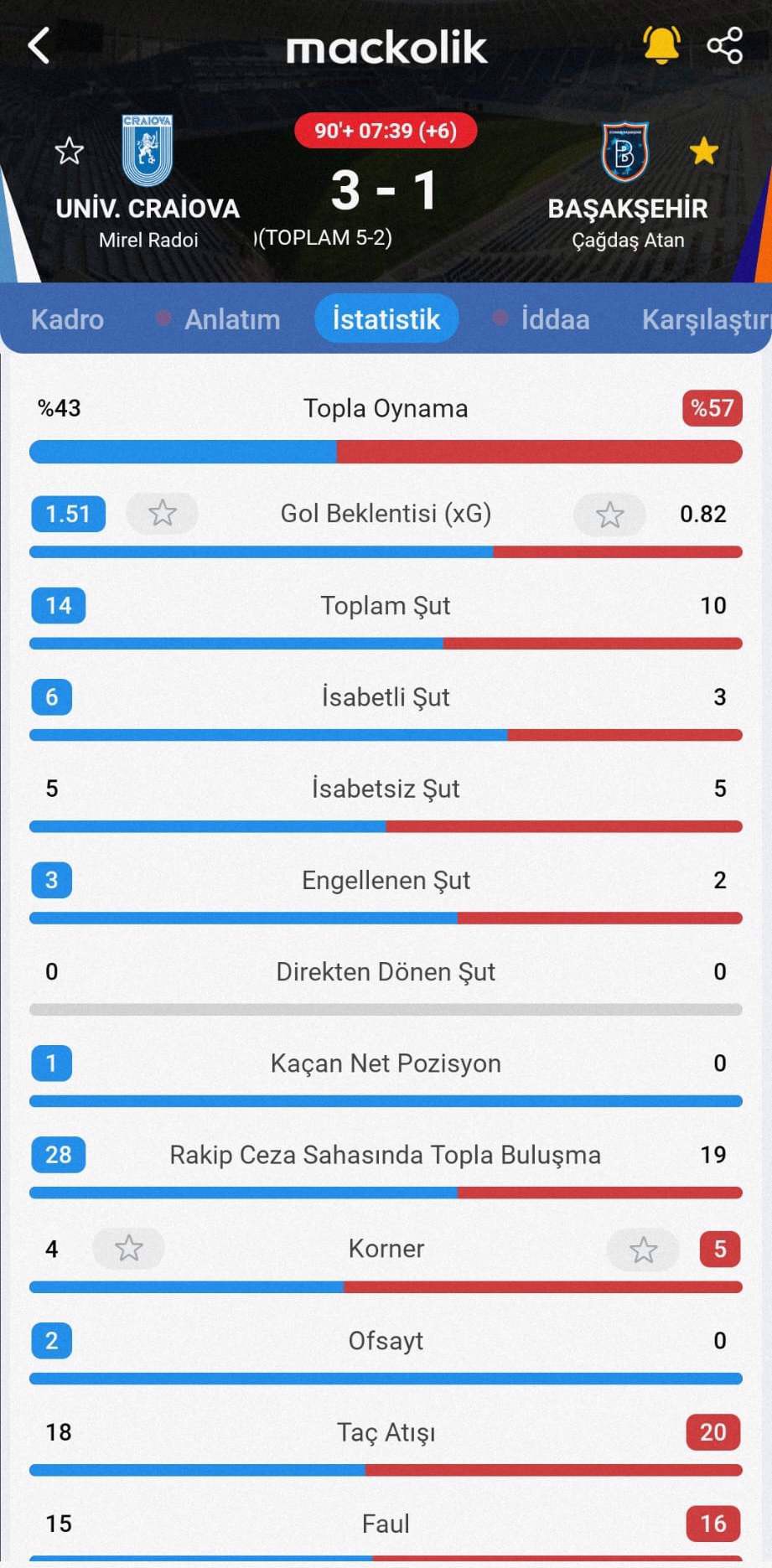This screenshot has width=772, height=1568.
Task: Tap Craiova's star beside Gol Beklentisi (xG)
Action: 162,513
